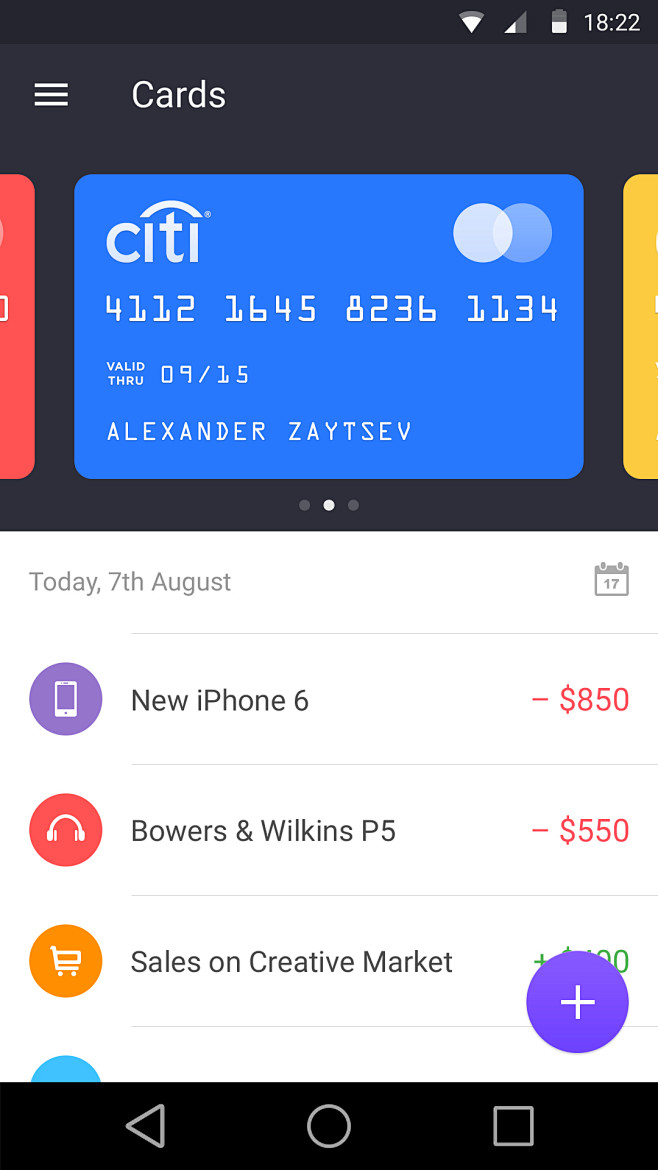Select the blue Citi card

328,326
